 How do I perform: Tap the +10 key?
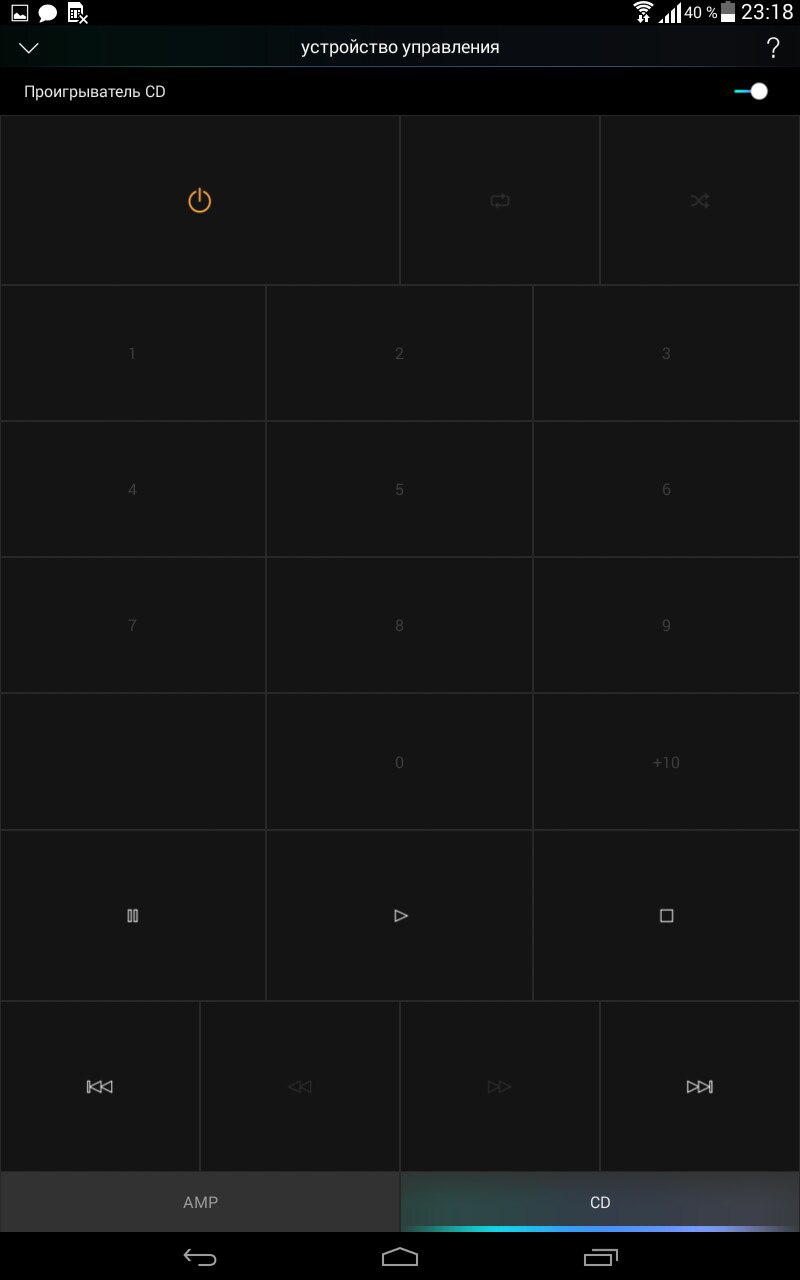click(x=667, y=762)
